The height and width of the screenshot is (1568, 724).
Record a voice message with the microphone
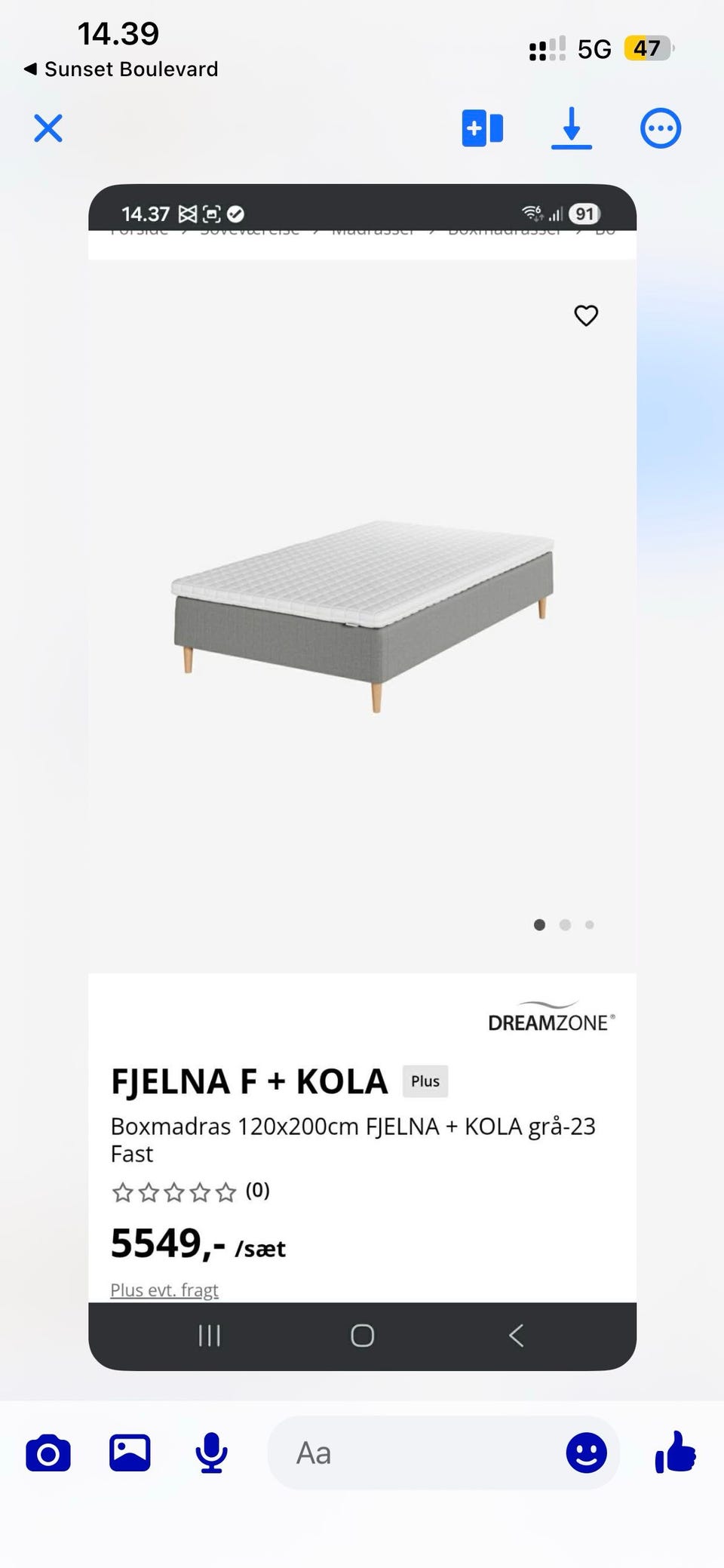click(211, 1453)
